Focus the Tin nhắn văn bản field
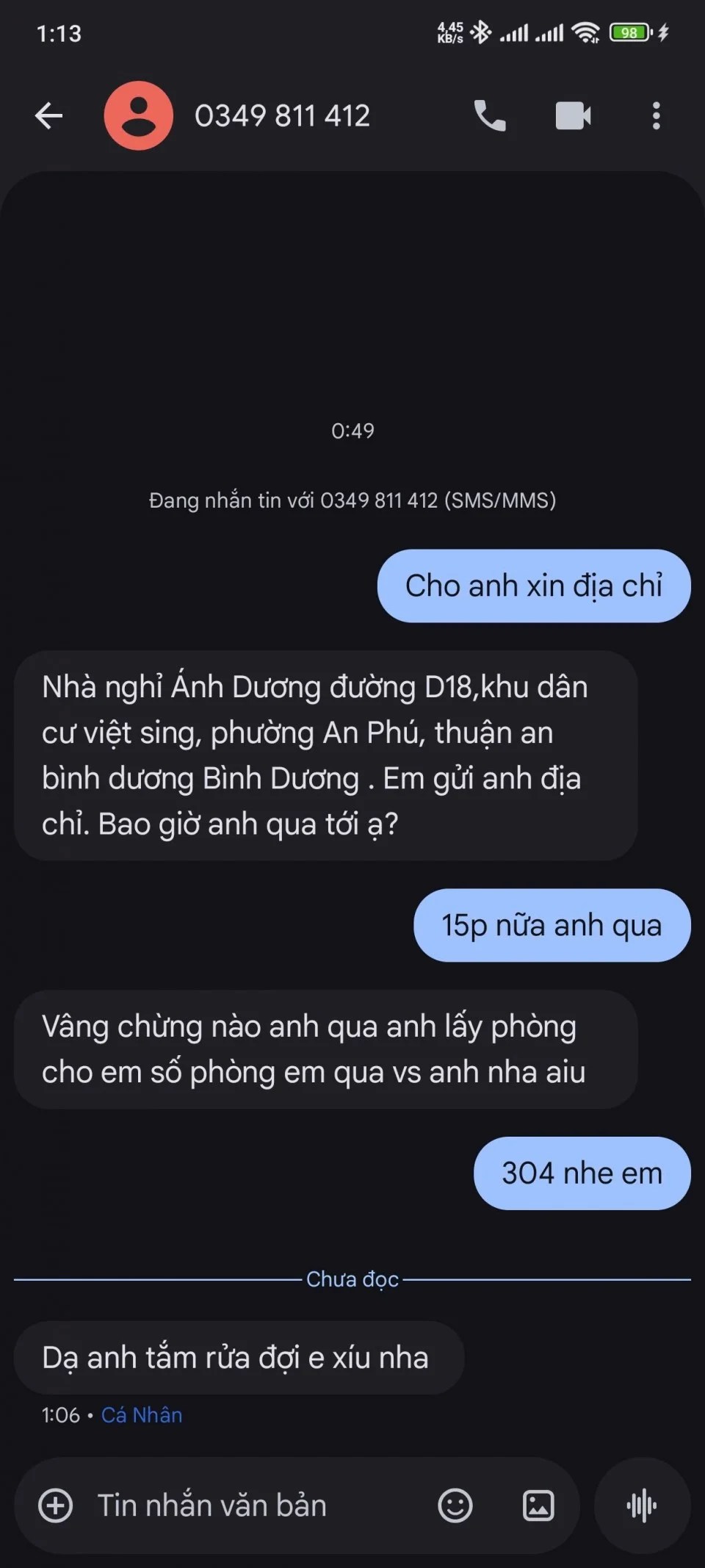Viewport: 705px width, 1568px height. 250,1506
